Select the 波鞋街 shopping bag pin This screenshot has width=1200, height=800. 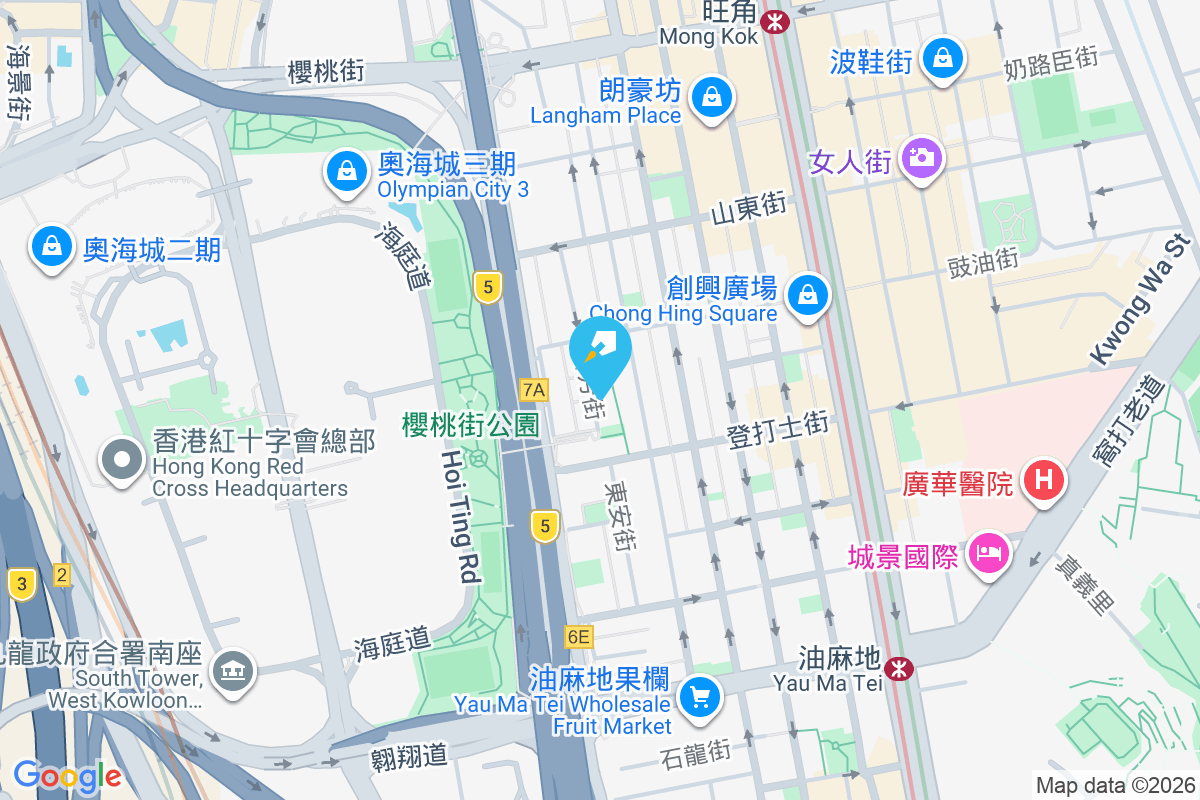click(942, 59)
